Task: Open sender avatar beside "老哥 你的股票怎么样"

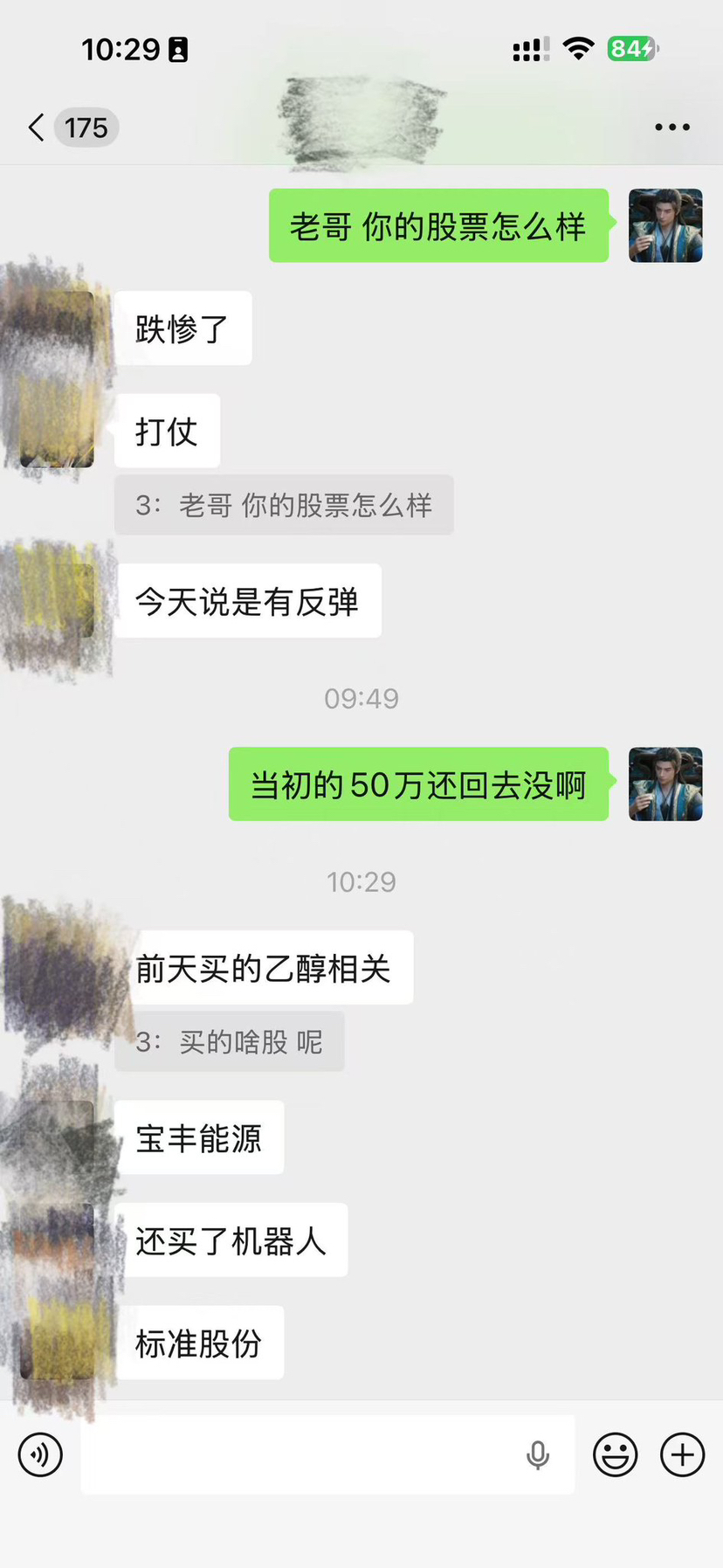Action: pos(665,225)
